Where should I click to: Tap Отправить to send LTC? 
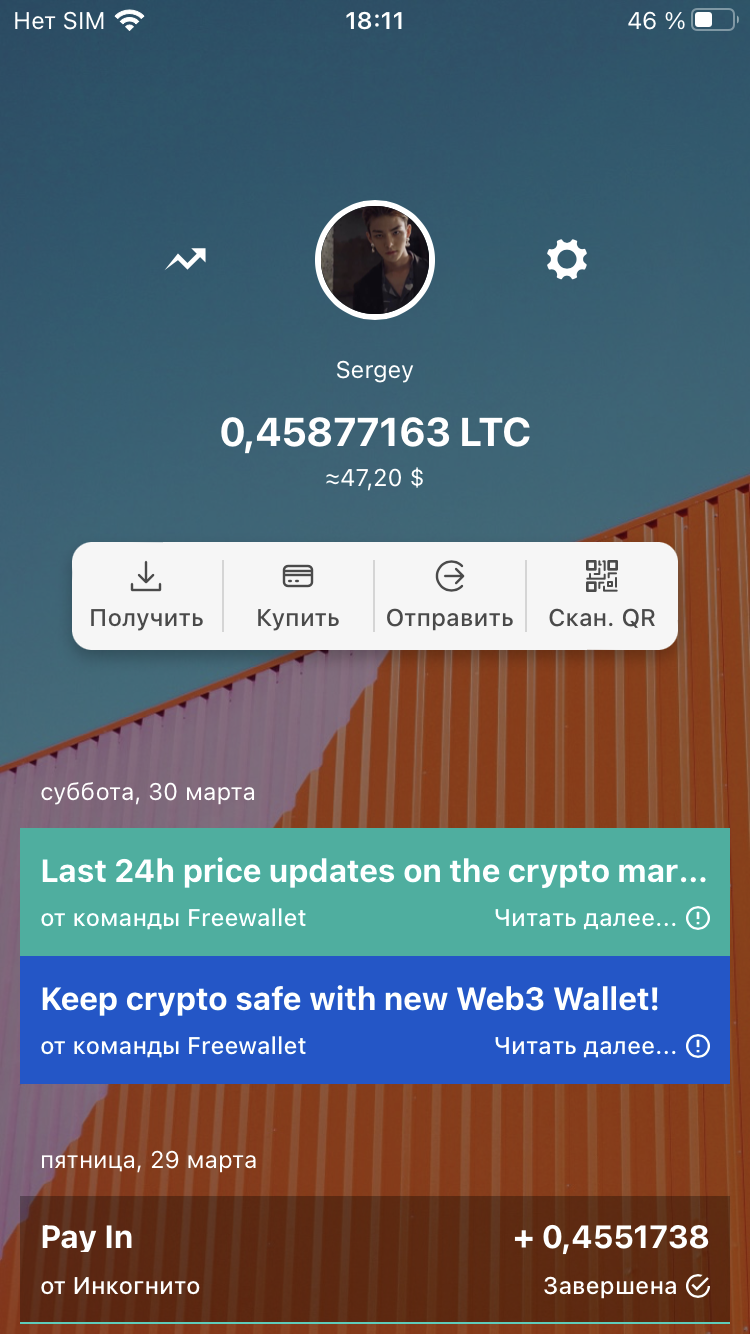450,596
